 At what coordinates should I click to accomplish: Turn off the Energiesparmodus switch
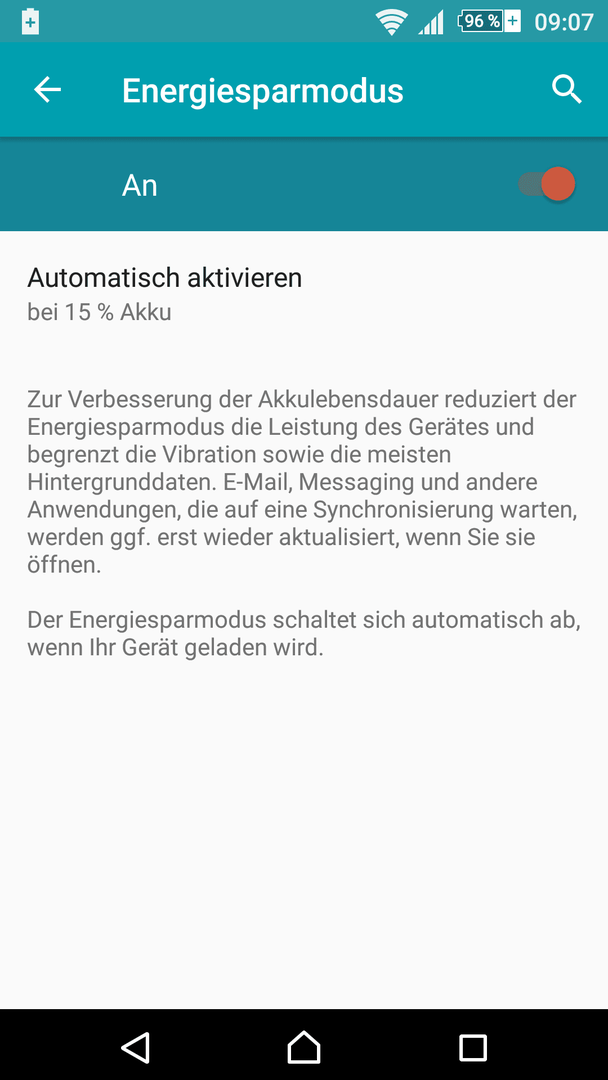point(547,185)
